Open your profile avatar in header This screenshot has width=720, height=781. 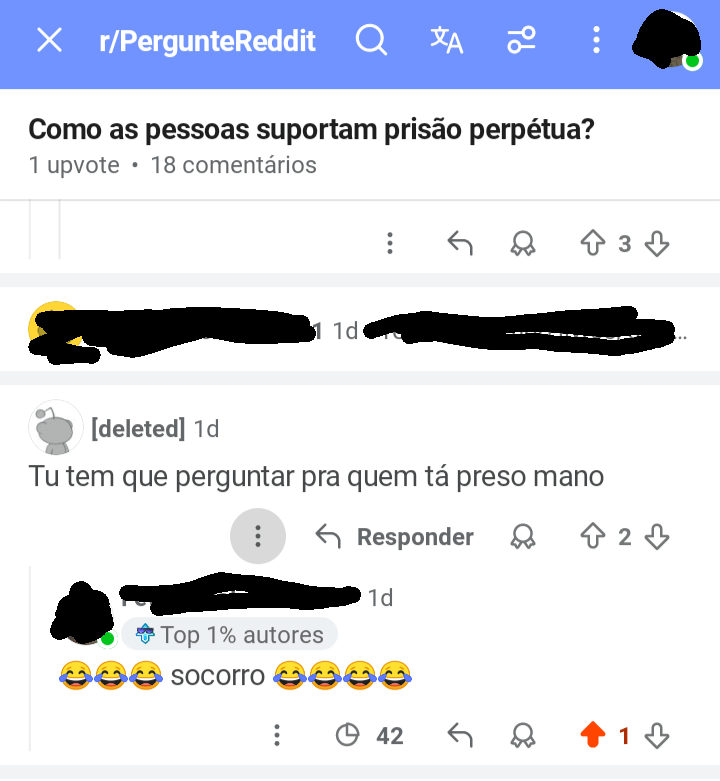coord(668,41)
